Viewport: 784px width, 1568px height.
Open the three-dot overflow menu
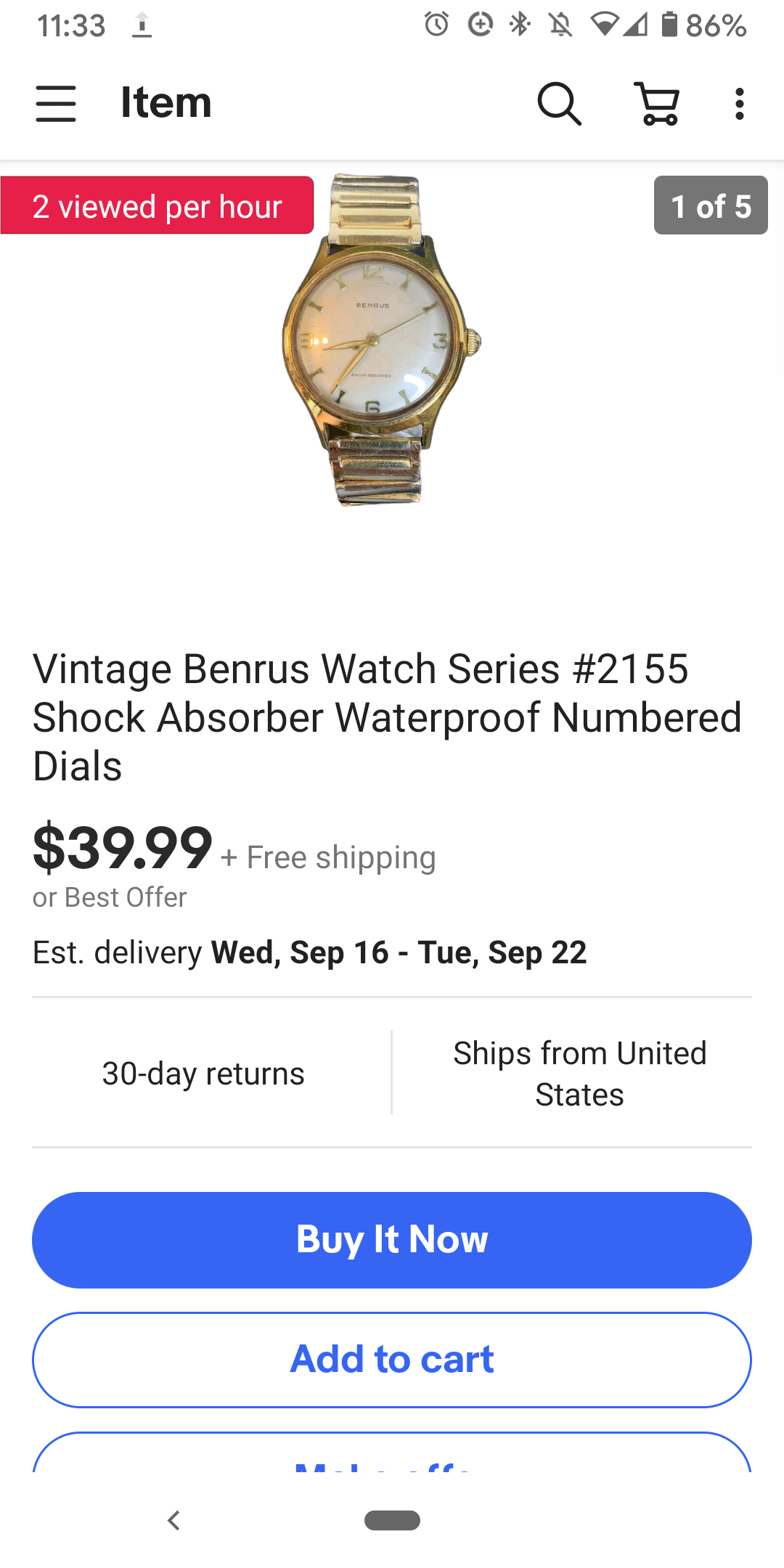point(739,104)
